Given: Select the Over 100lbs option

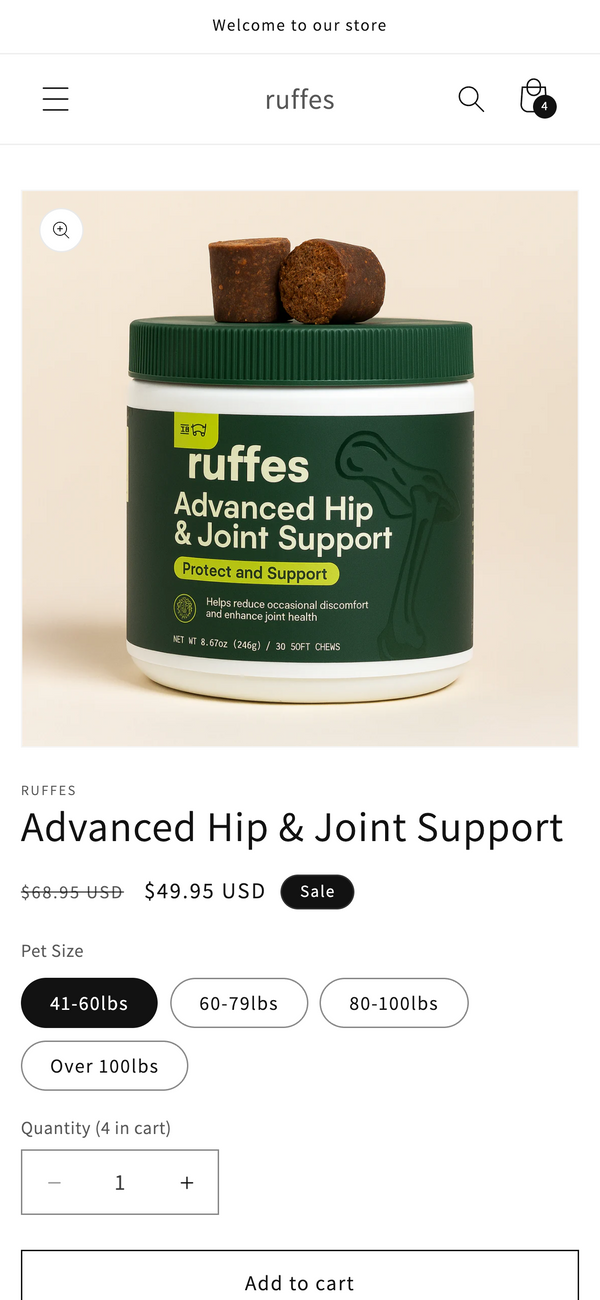Looking at the screenshot, I should (104, 1066).
